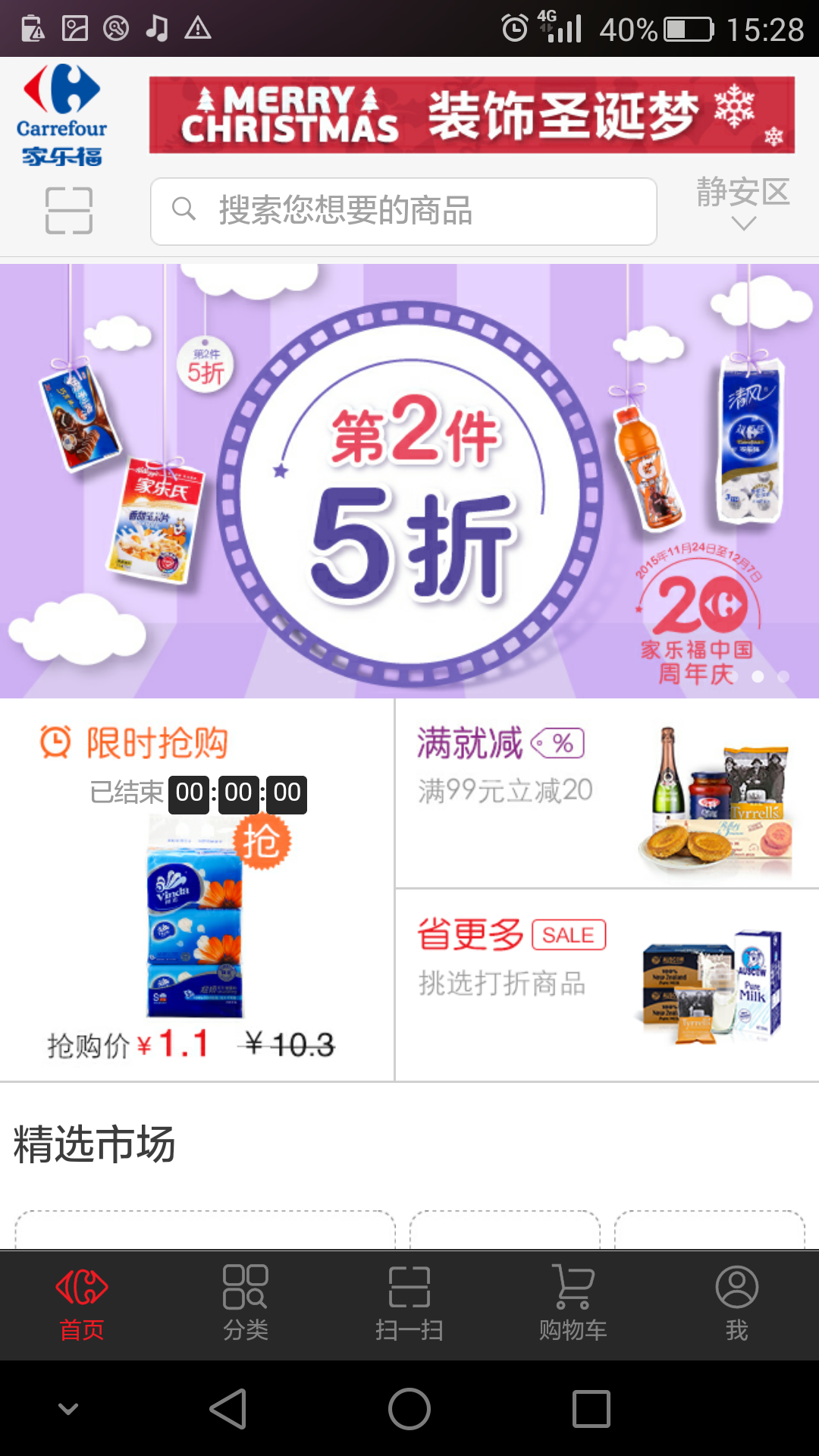Open the 省更多 discounted goods section
Screen dimensions: 819x1456
tap(607, 984)
